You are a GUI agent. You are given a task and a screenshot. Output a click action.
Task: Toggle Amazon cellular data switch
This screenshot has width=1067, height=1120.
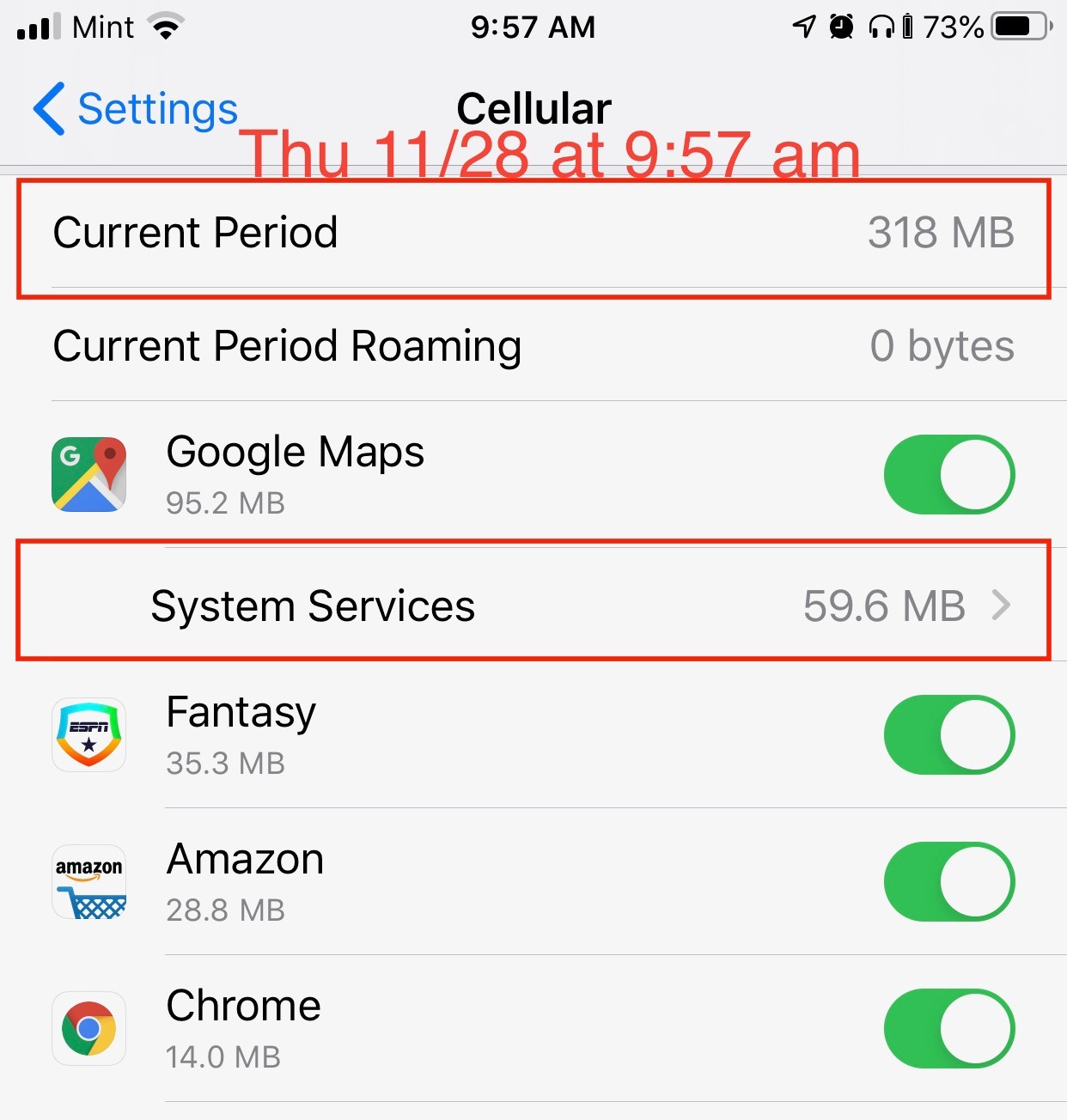coord(948,882)
